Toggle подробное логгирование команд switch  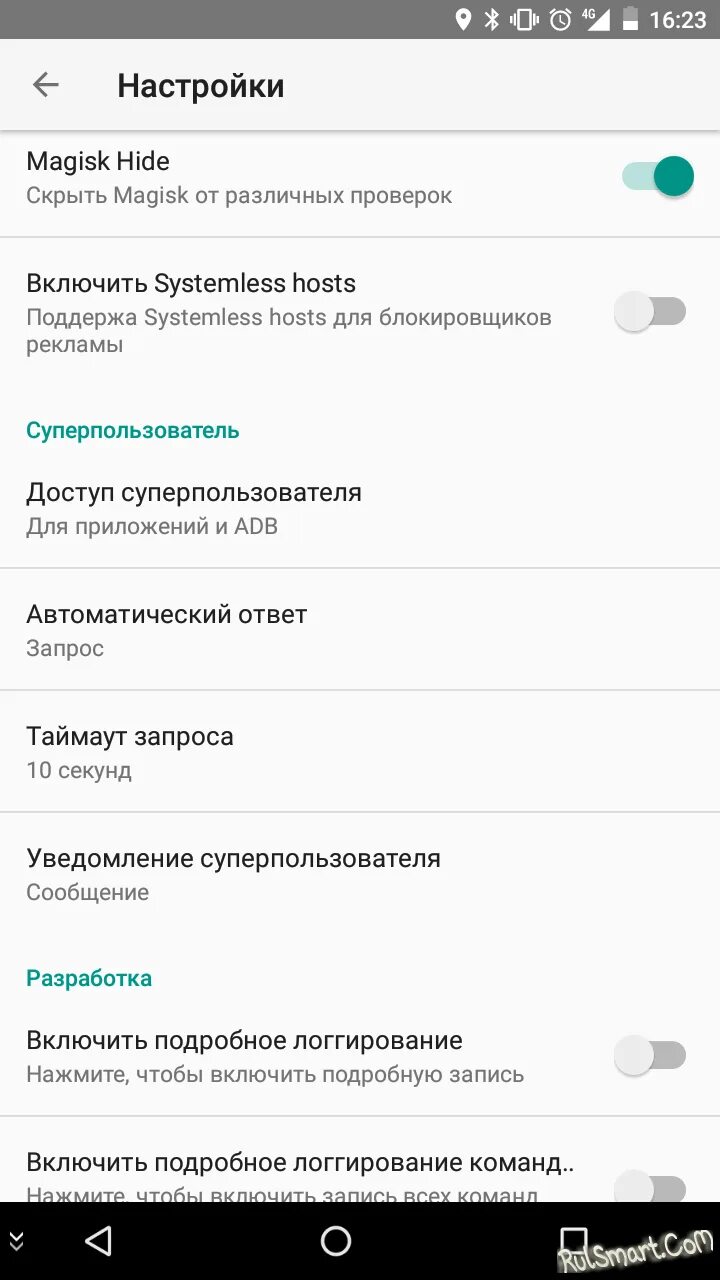(x=650, y=1186)
